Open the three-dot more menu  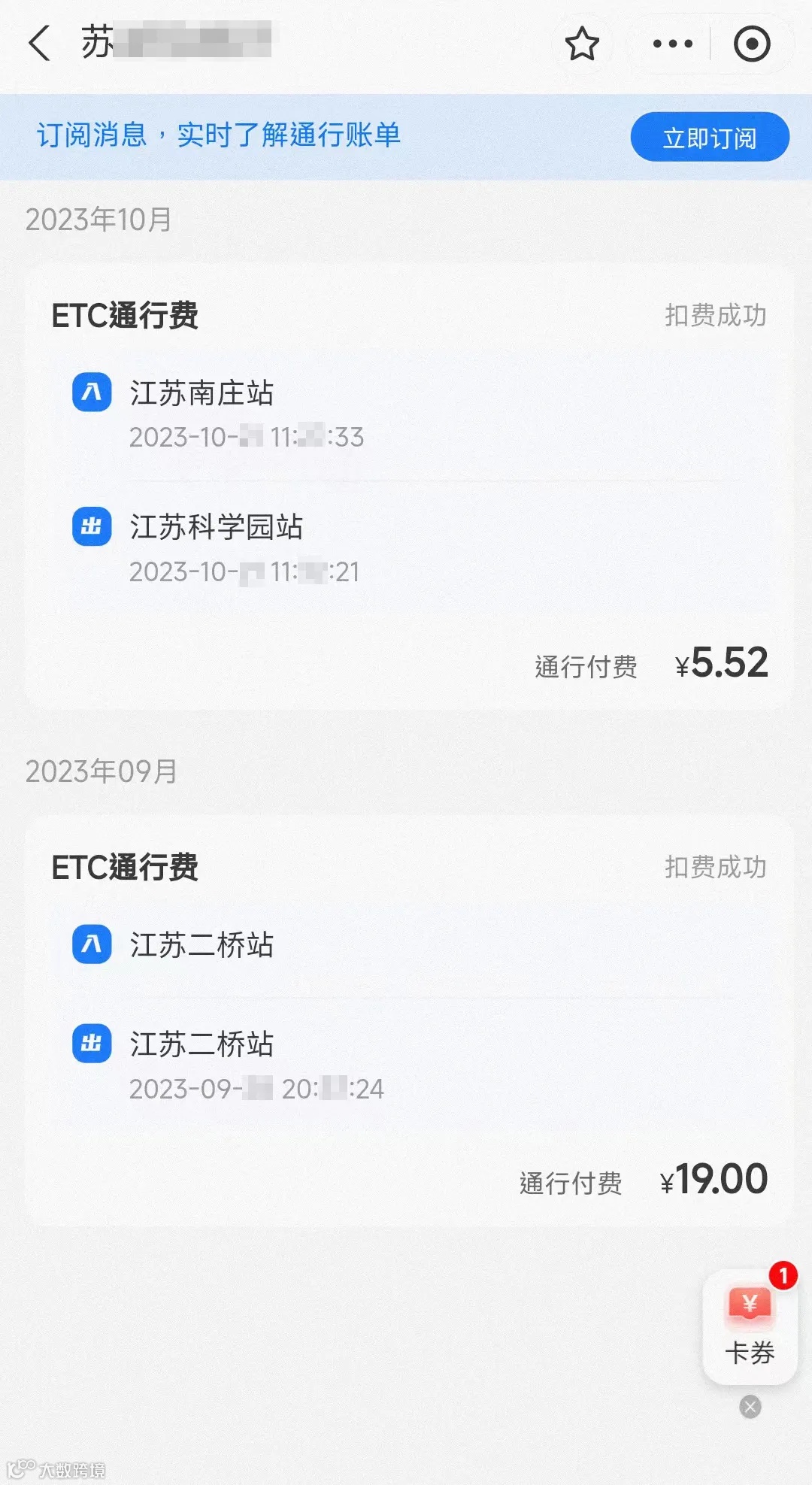672,44
